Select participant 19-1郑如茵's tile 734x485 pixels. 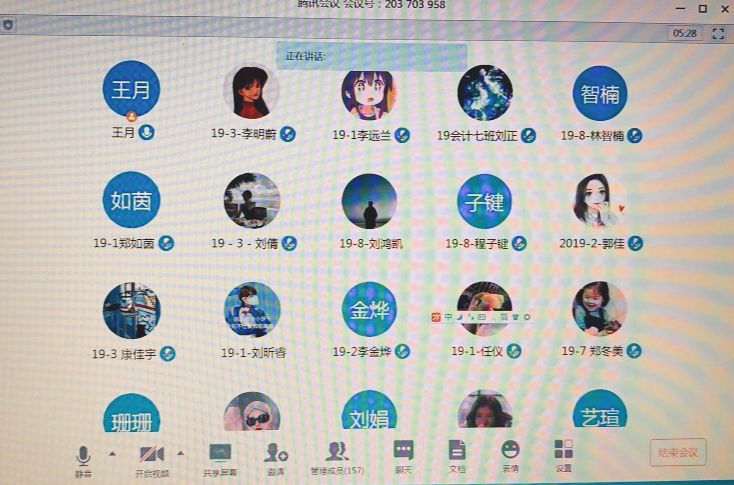(x=131, y=203)
